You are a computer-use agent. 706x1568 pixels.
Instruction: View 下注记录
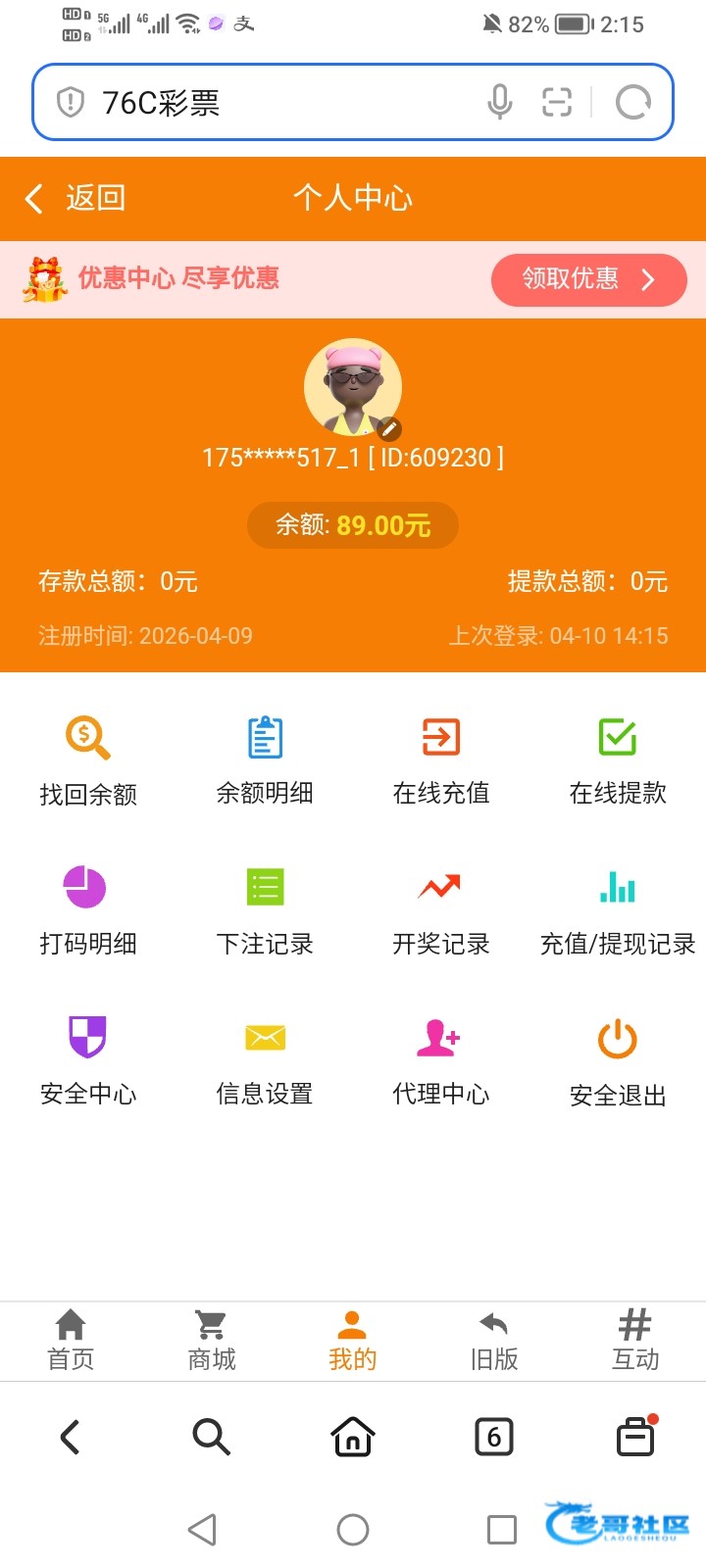click(x=265, y=910)
